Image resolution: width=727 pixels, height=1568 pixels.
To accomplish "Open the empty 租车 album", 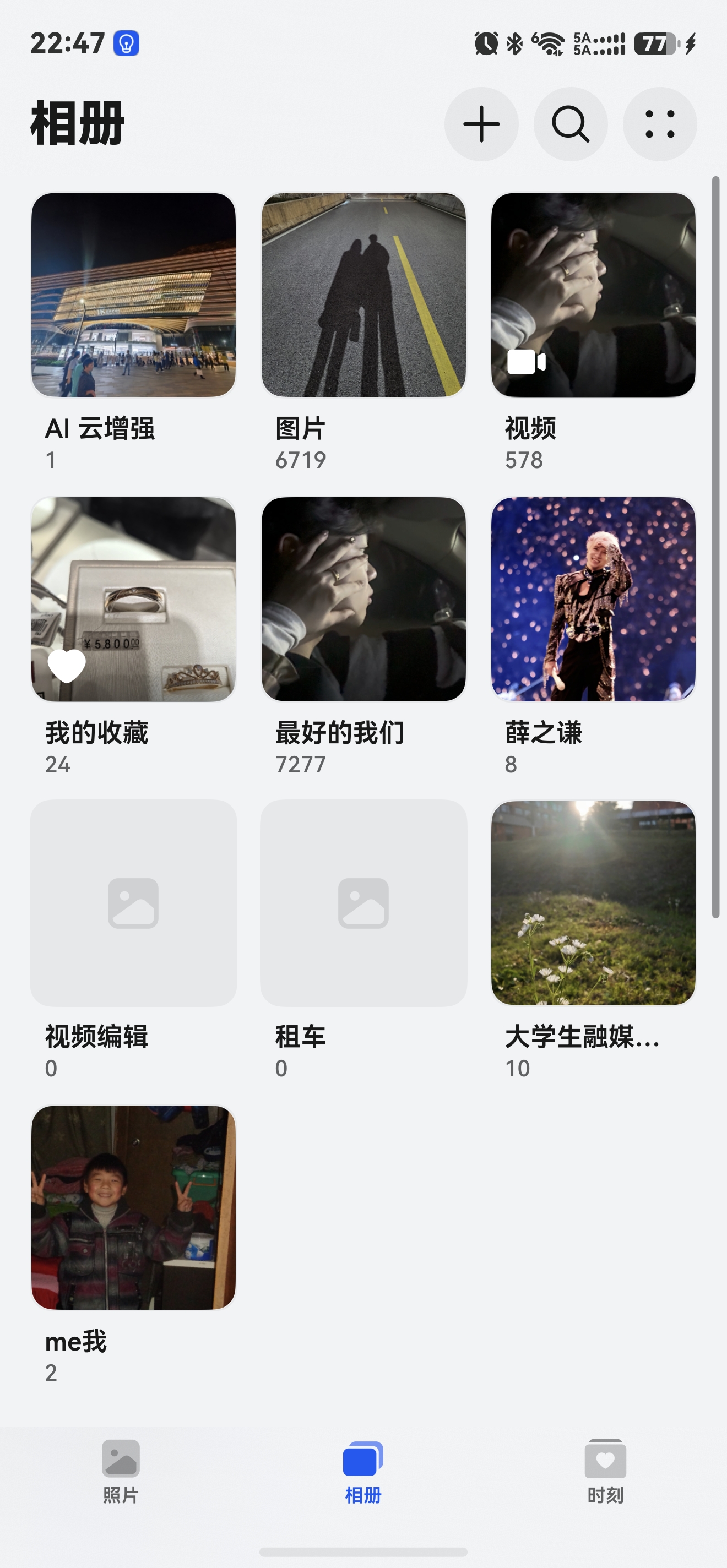I will point(363,903).
